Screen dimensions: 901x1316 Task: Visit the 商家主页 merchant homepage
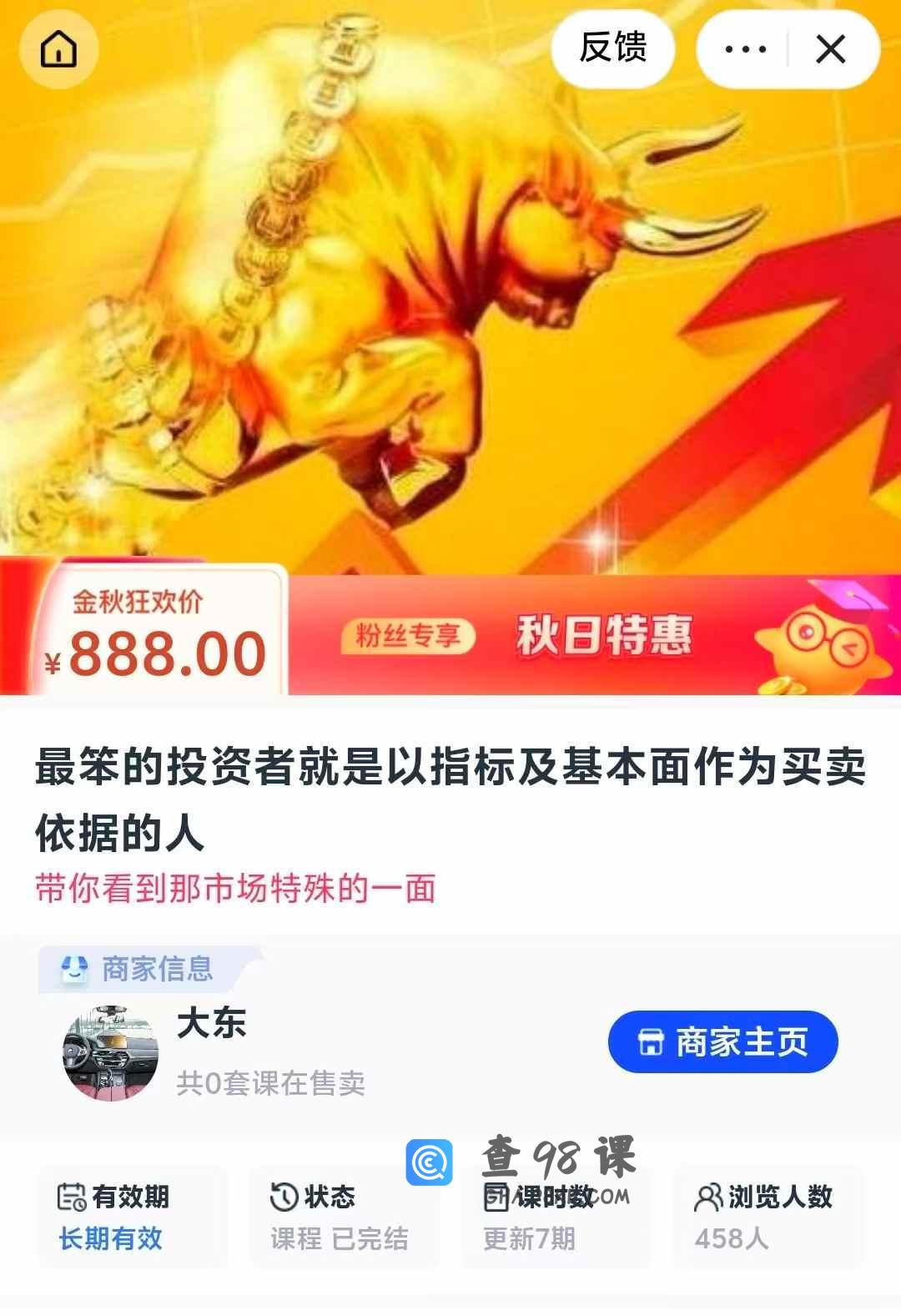[x=722, y=1042]
